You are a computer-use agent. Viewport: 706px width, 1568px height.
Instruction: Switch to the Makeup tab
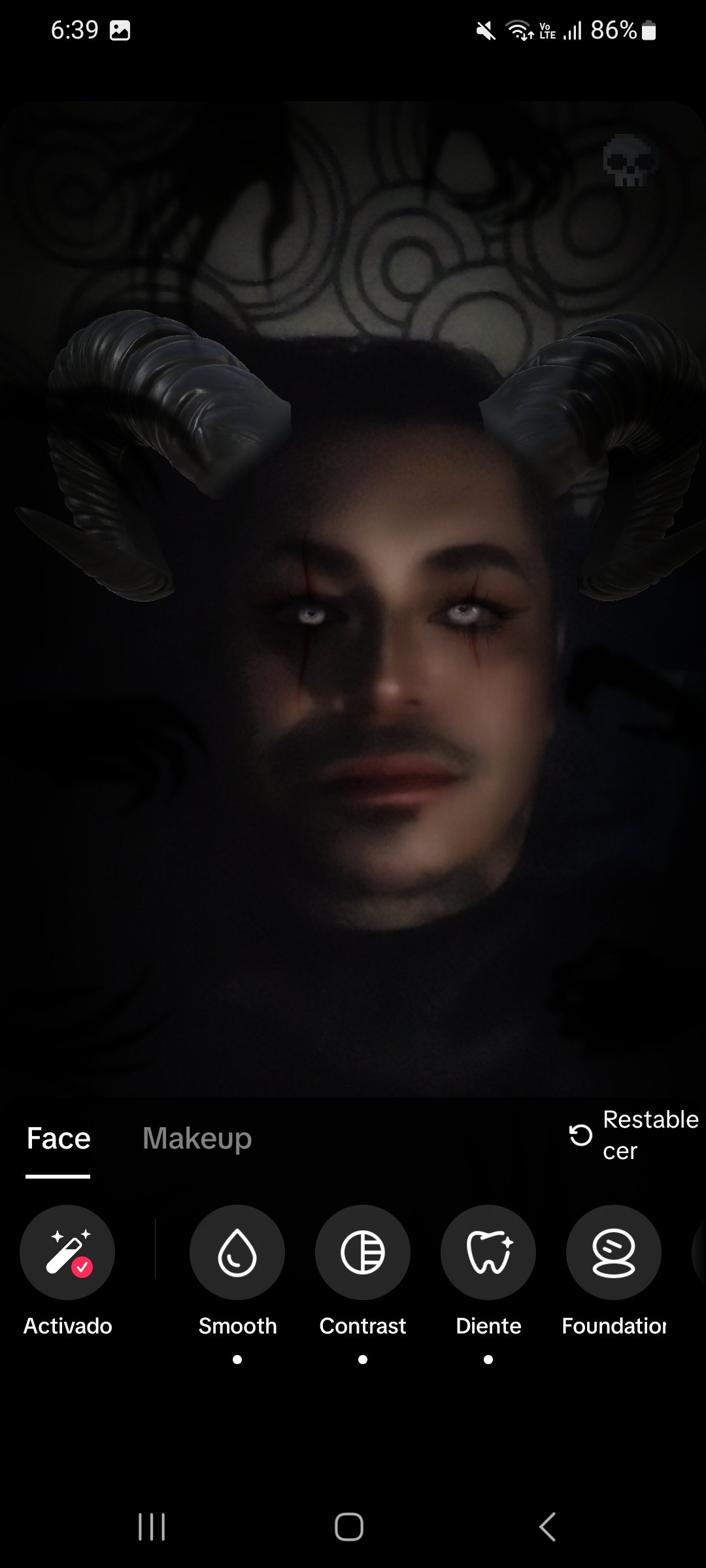click(x=197, y=1138)
